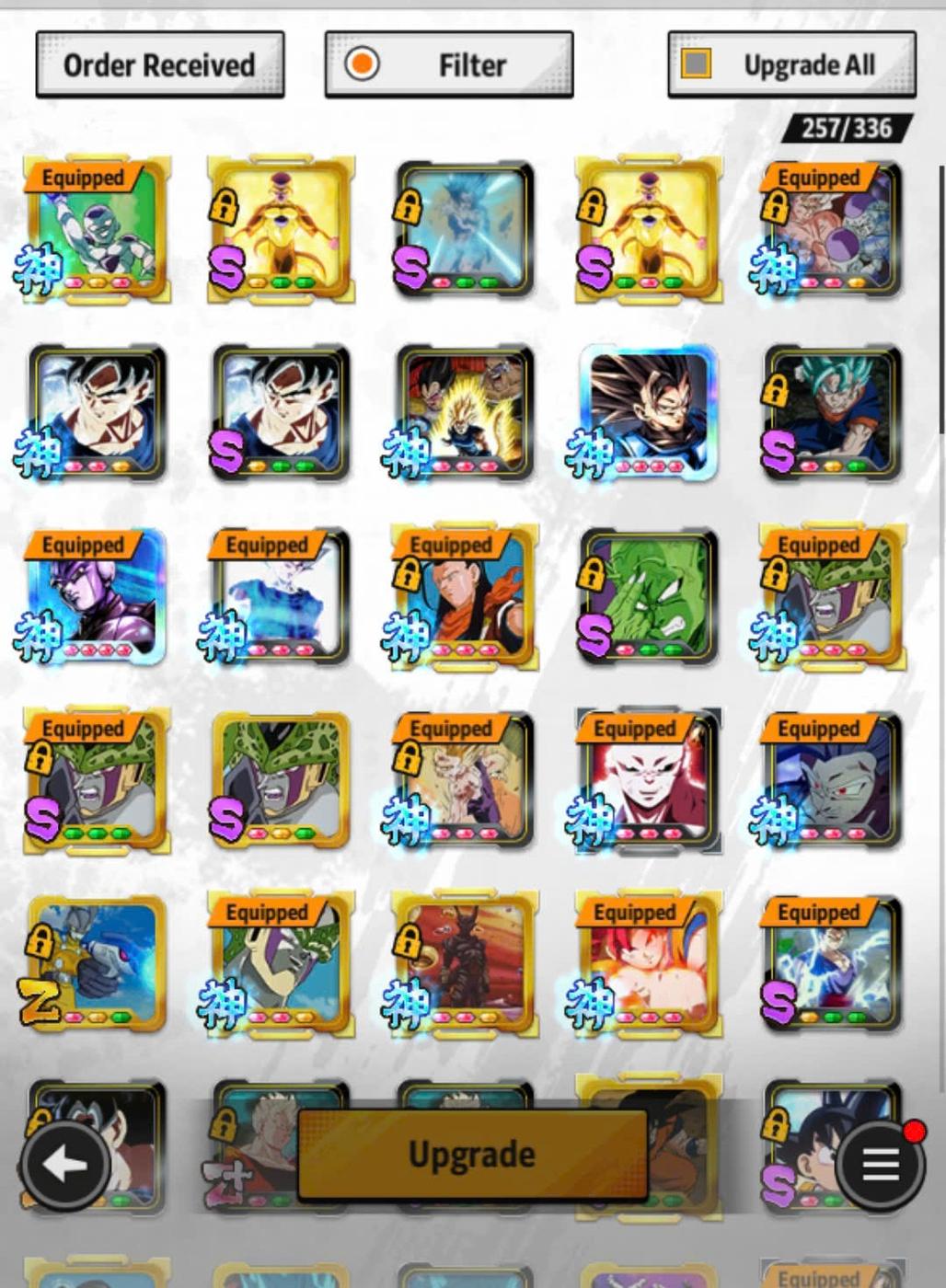Screen dimensions: 946x1288
Task: Go back with the arrow button
Action: (x=64, y=1165)
